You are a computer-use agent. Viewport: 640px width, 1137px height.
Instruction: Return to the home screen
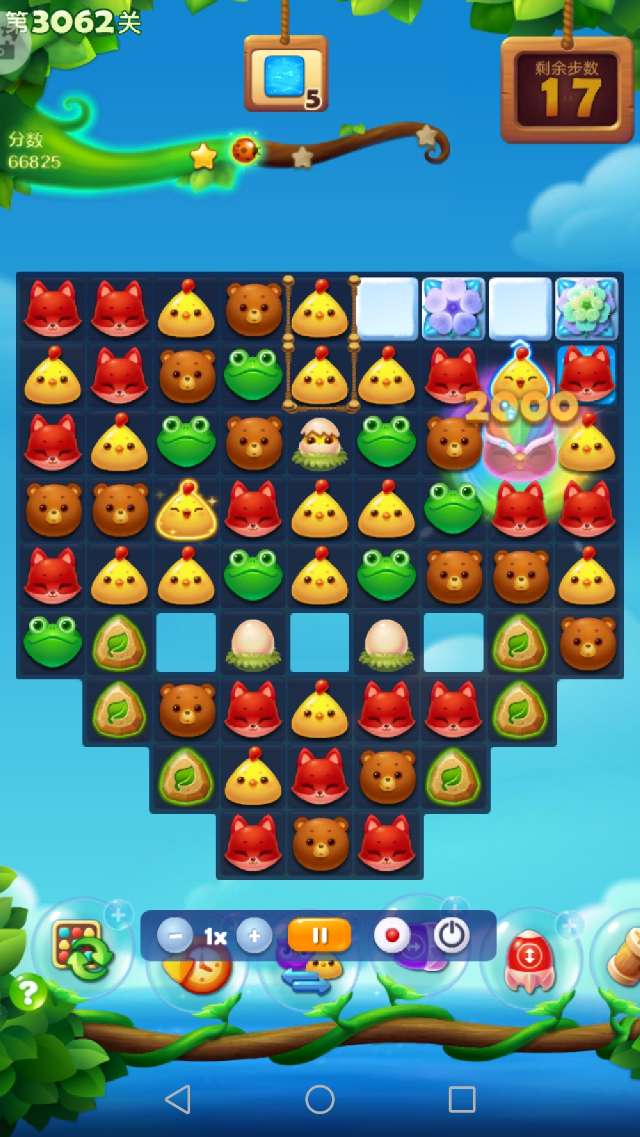pos(320,1099)
